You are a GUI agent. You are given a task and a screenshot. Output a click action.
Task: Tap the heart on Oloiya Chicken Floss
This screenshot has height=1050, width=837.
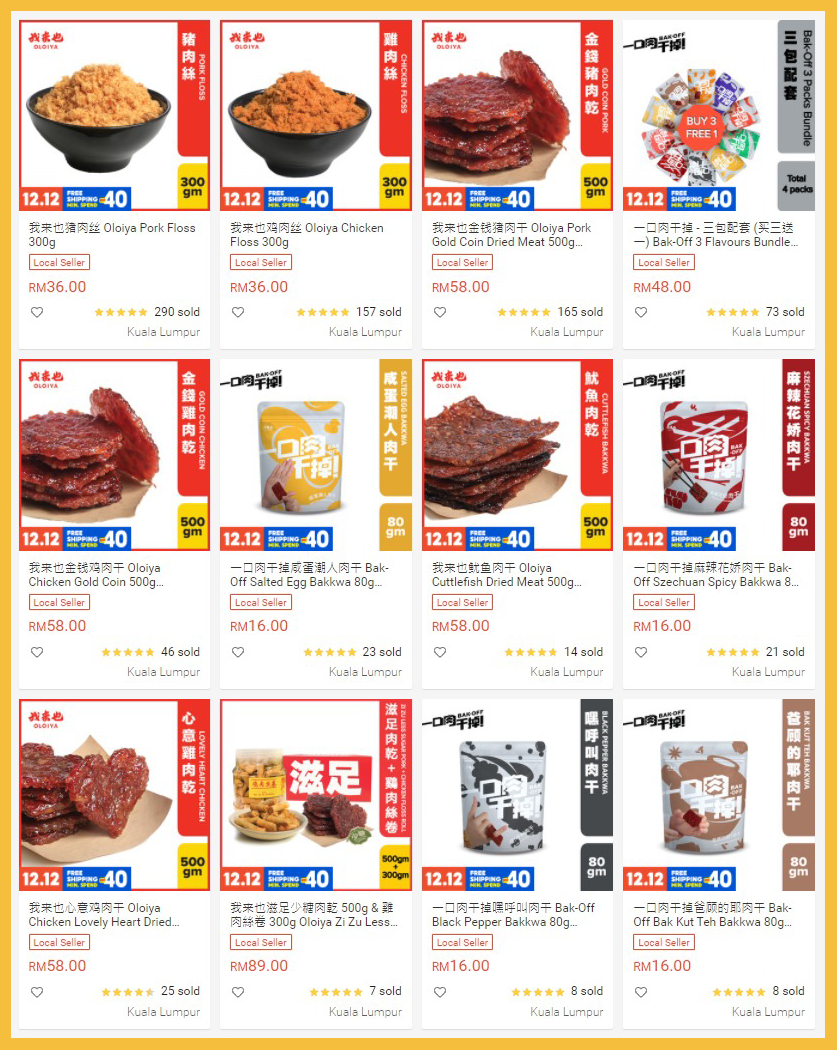pos(238,312)
